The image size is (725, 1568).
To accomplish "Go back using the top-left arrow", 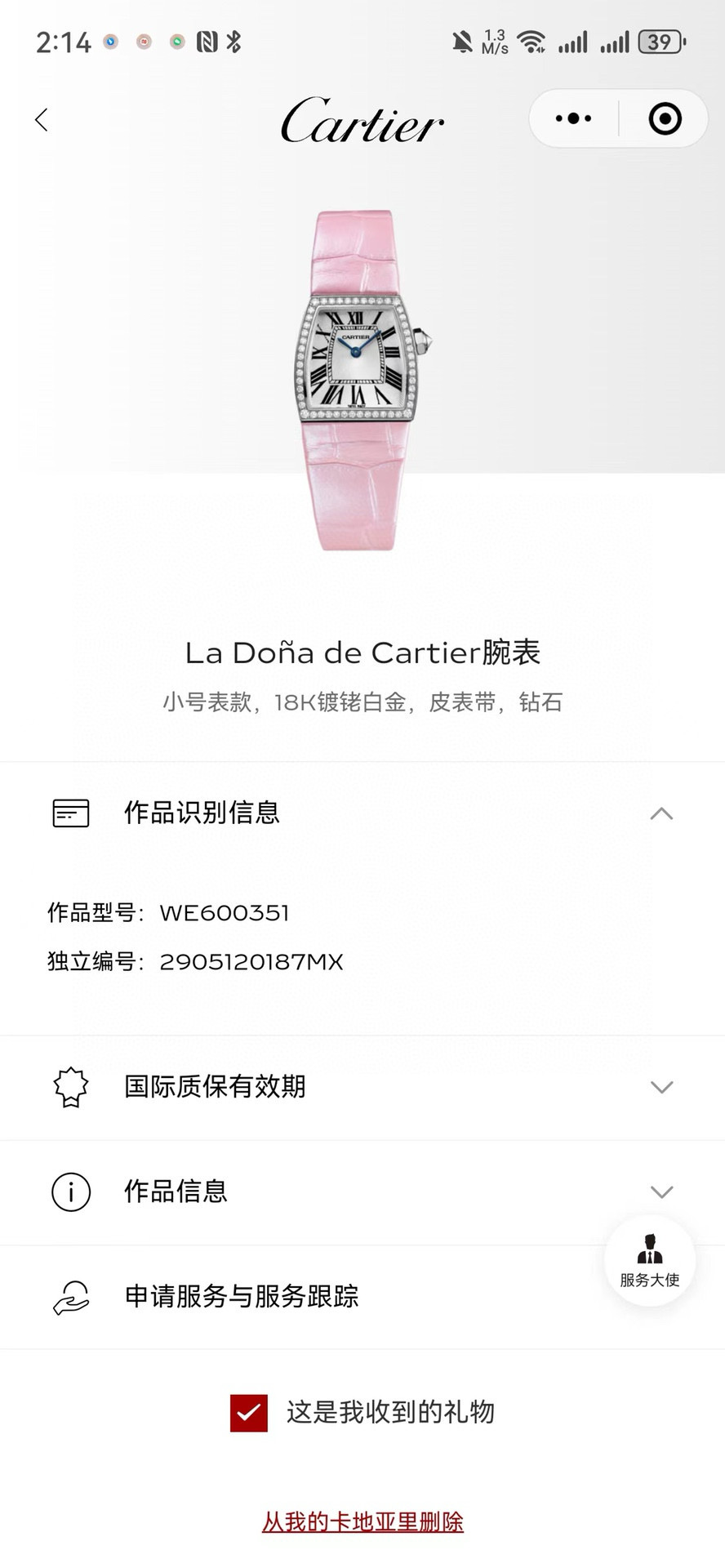I will pyautogui.click(x=42, y=120).
